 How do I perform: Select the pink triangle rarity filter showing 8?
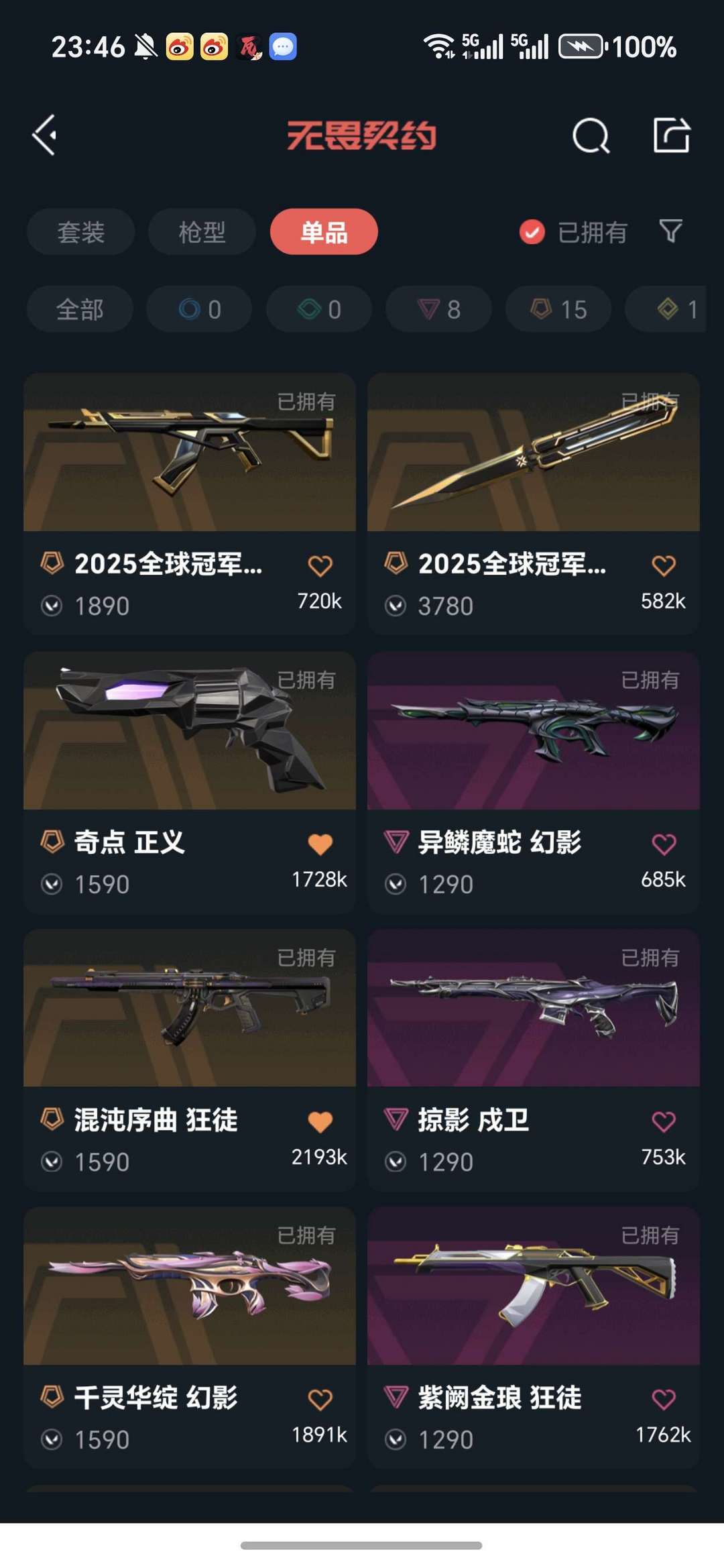438,309
